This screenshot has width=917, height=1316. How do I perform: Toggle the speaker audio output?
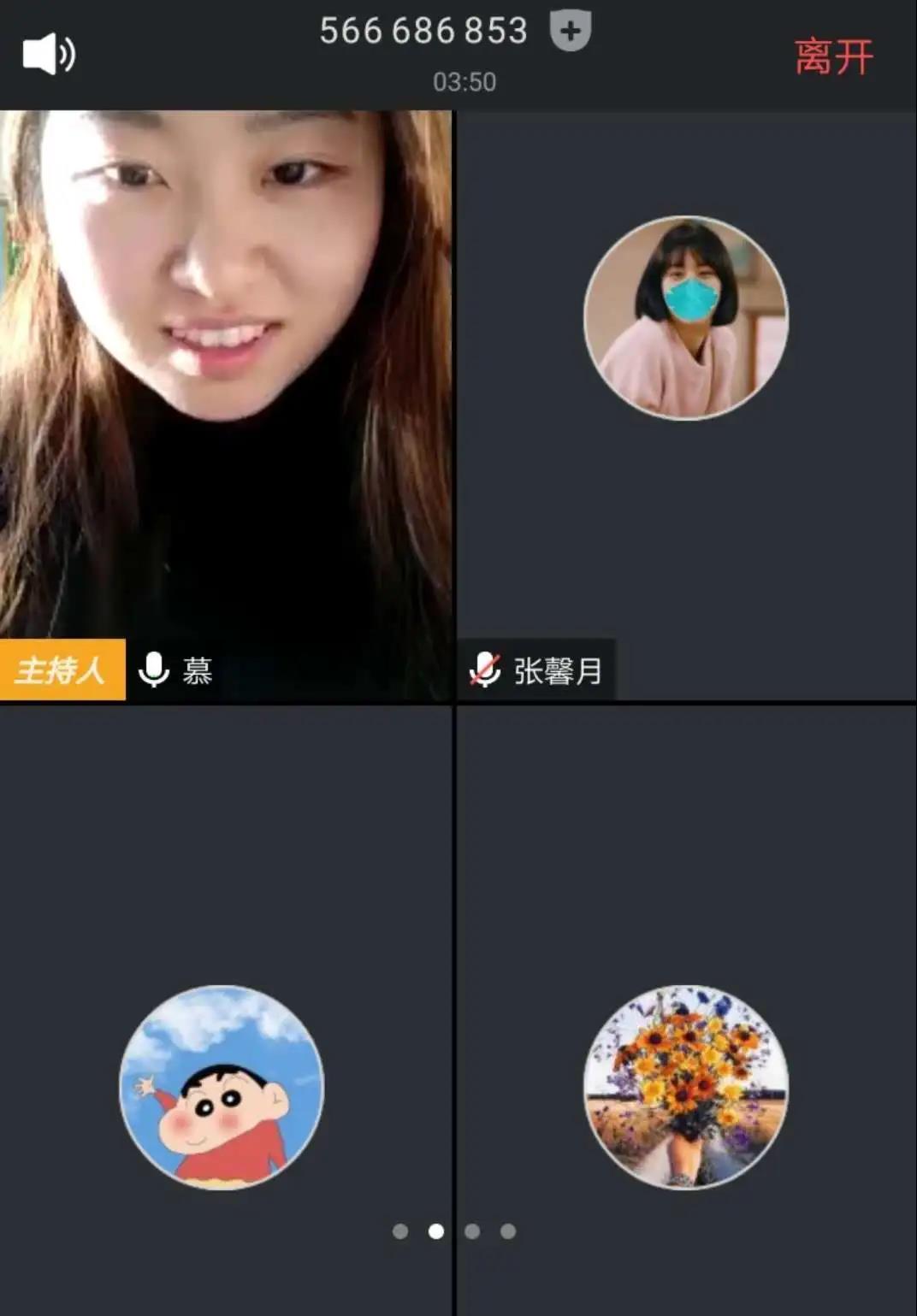point(49,55)
